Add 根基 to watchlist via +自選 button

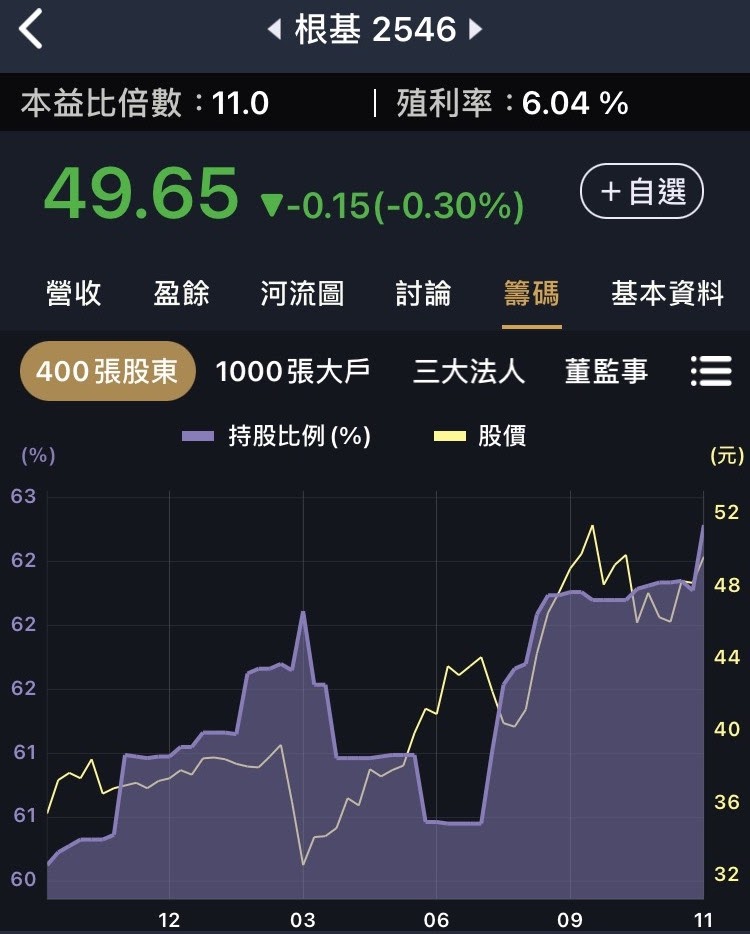(642, 191)
